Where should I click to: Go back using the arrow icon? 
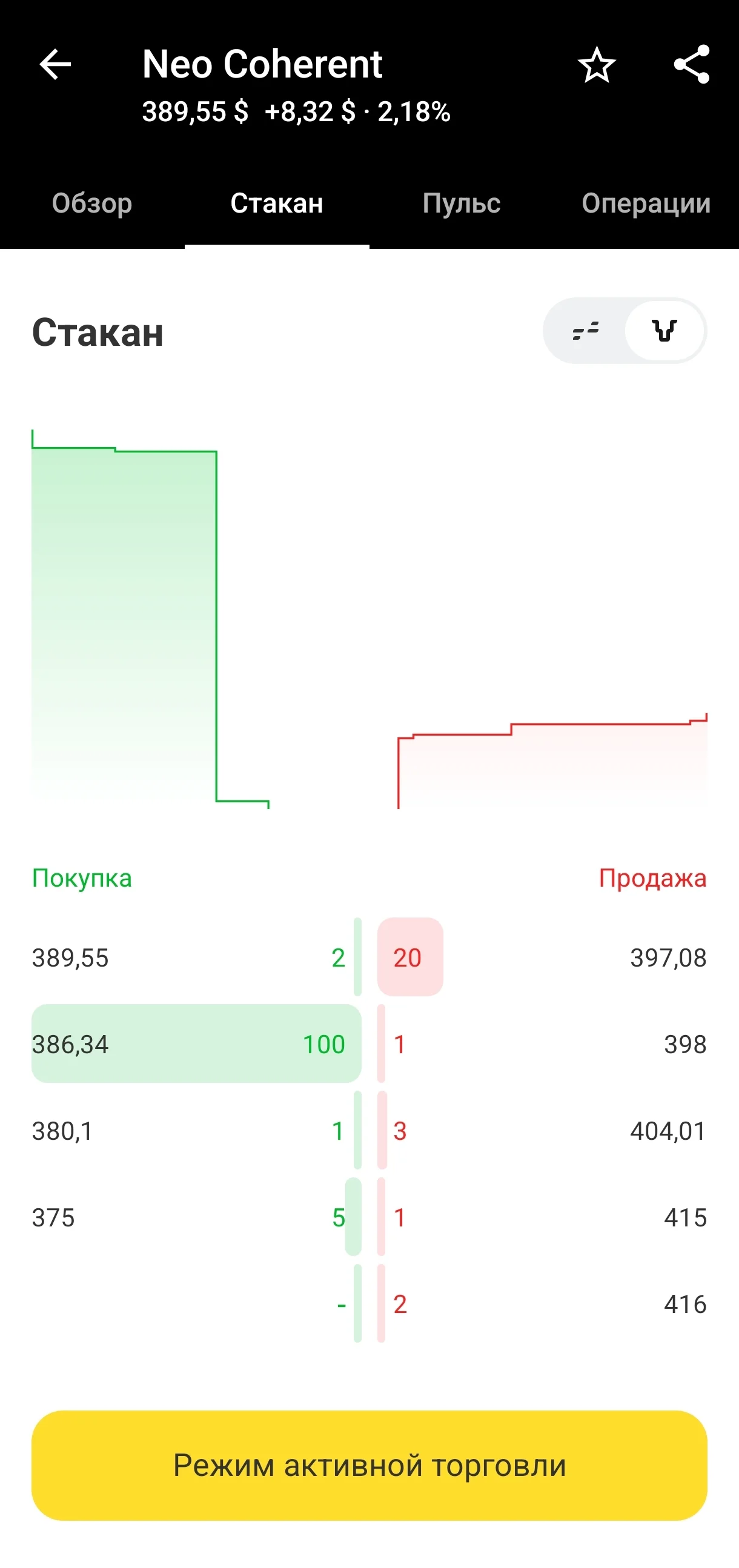(x=55, y=65)
